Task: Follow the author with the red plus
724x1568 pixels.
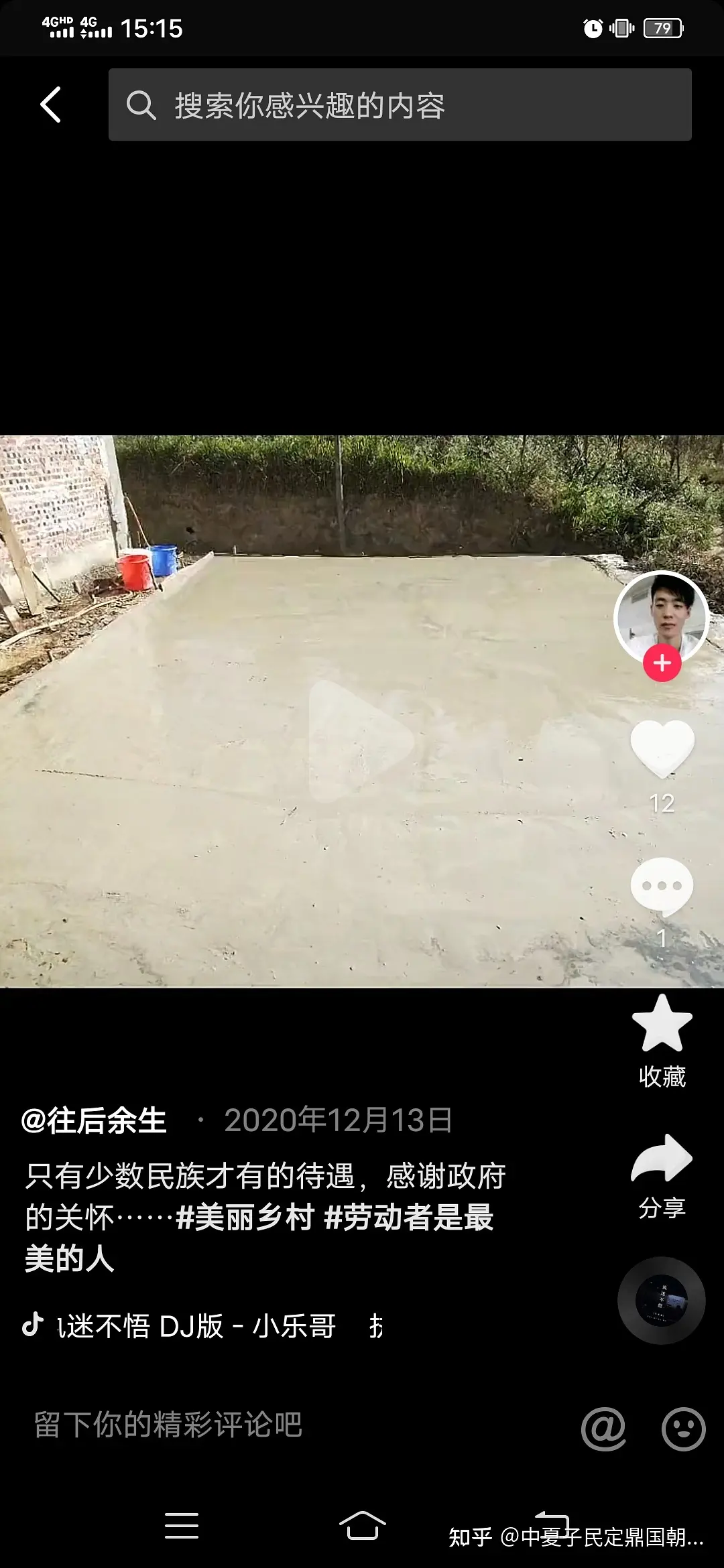Action: (662, 663)
